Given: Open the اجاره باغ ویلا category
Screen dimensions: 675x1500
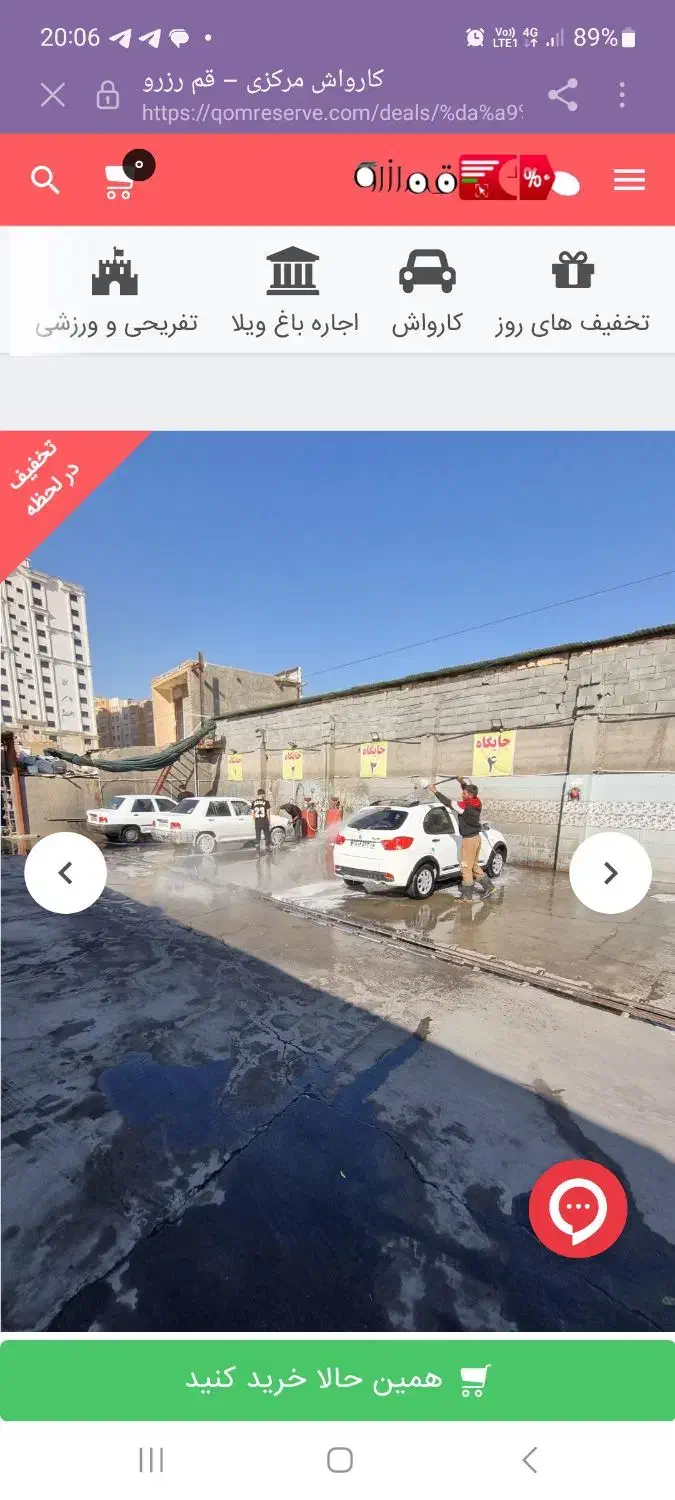Looking at the screenshot, I should click(x=294, y=292).
